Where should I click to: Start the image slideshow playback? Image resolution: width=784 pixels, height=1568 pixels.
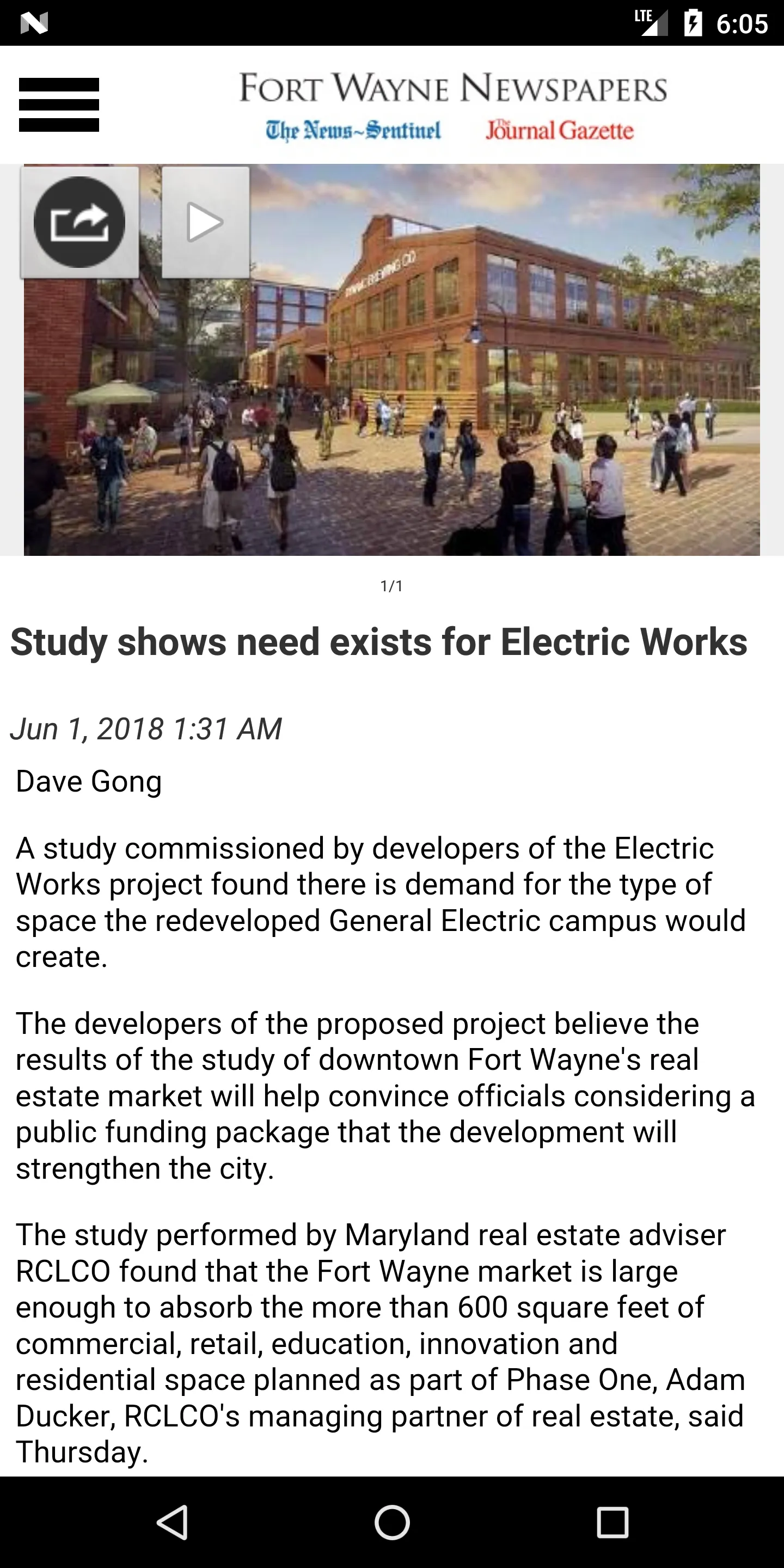(206, 222)
